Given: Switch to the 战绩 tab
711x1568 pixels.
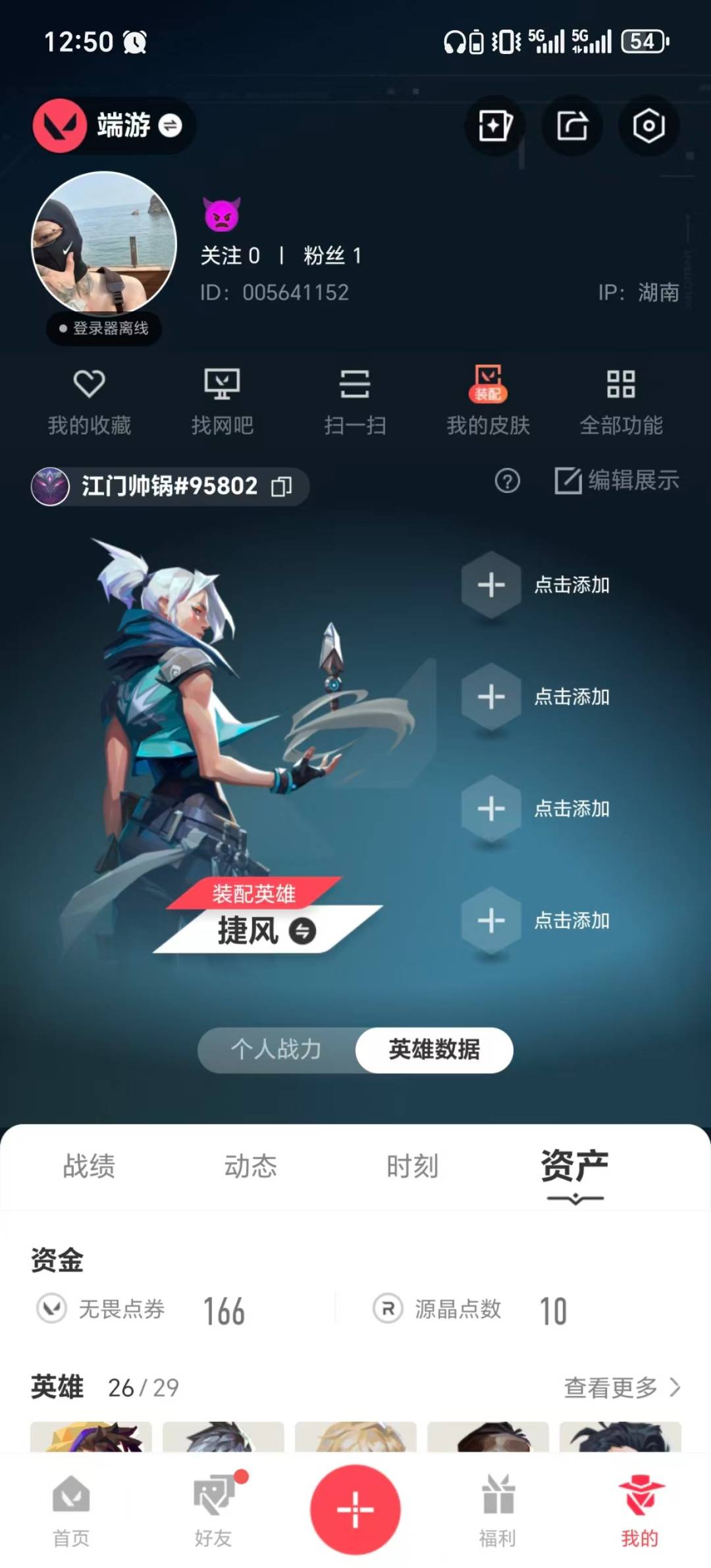Looking at the screenshot, I should click(89, 1165).
